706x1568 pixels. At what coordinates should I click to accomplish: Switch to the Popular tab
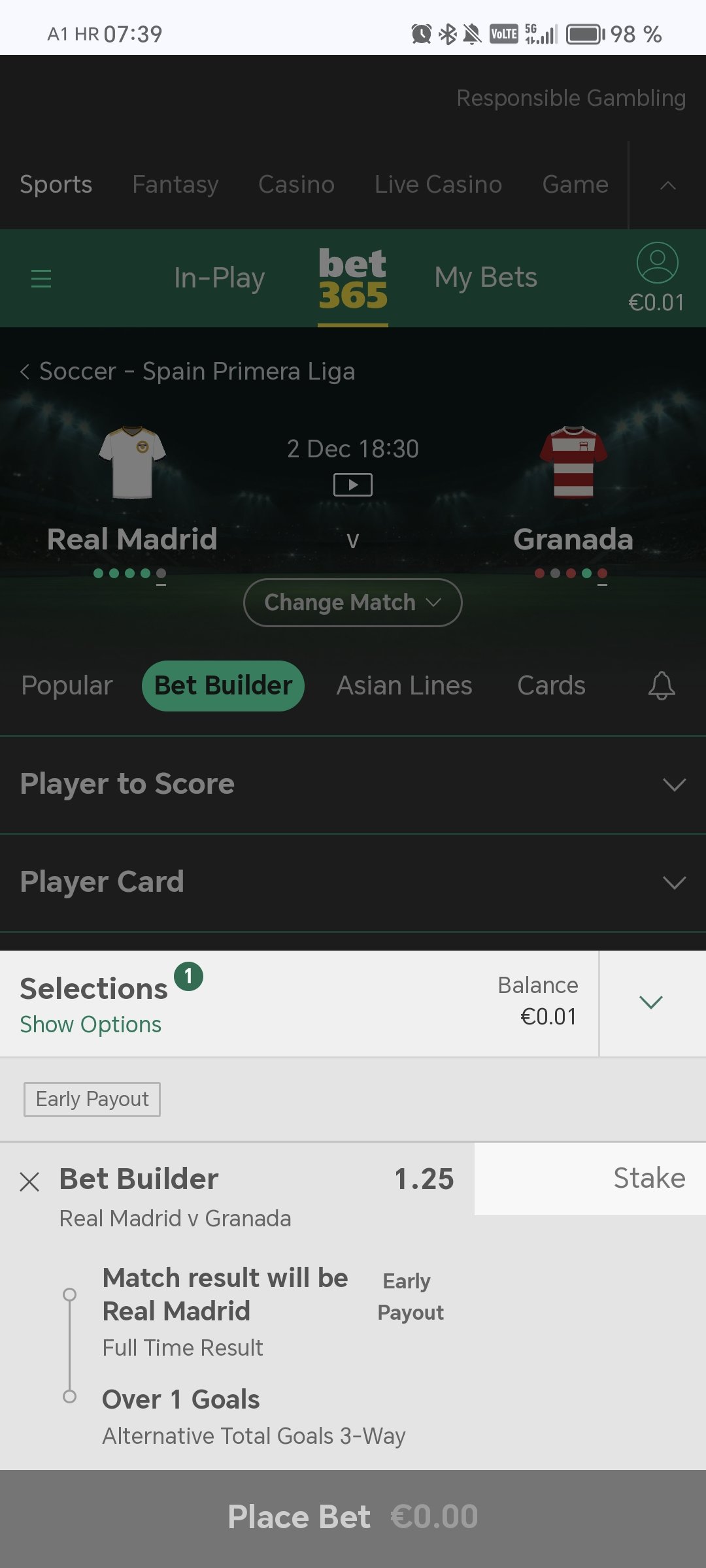tap(67, 685)
